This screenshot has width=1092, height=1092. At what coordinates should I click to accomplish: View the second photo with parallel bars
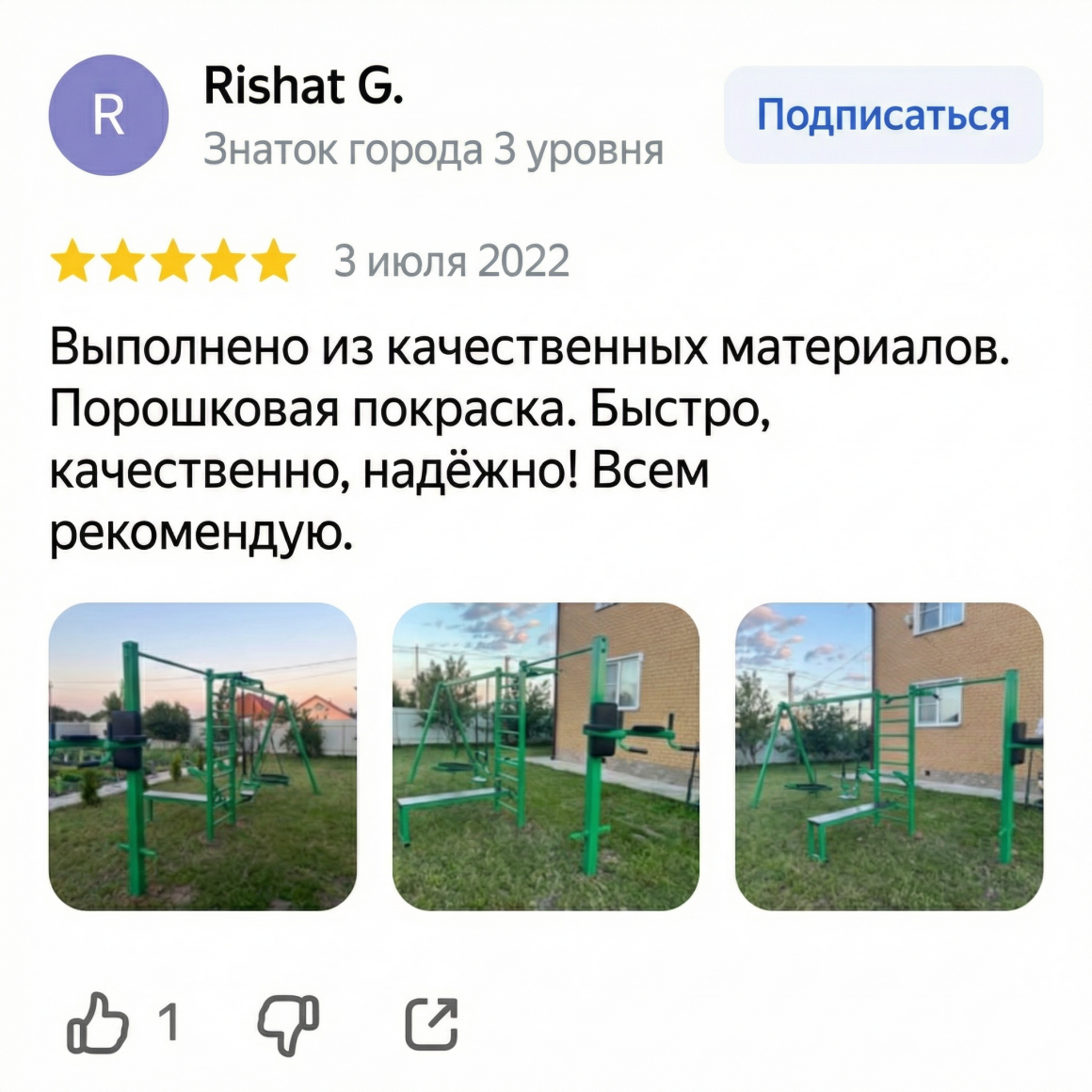pyautogui.click(x=545, y=756)
